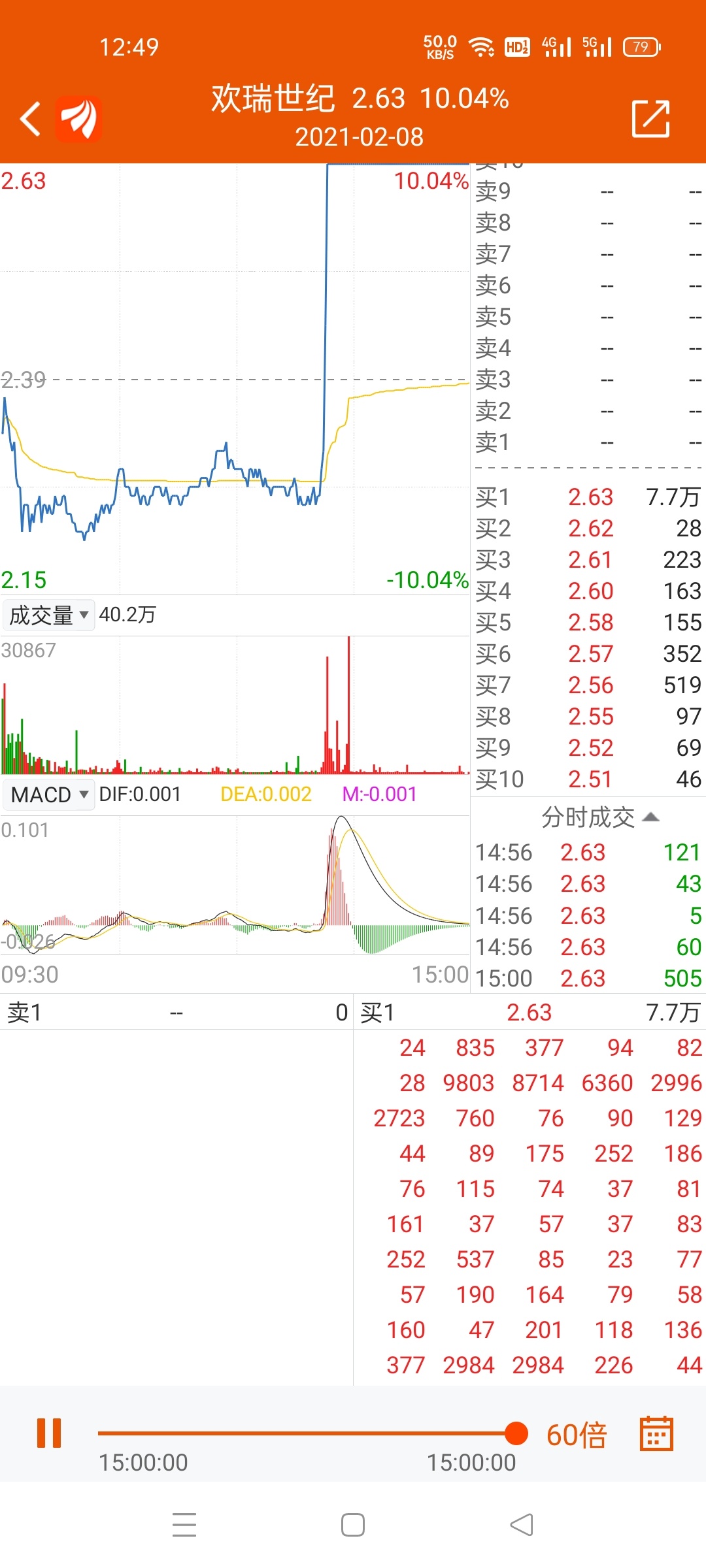This screenshot has width=706, height=1568.
Task: Go back using the header arrow
Action: click(x=30, y=119)
